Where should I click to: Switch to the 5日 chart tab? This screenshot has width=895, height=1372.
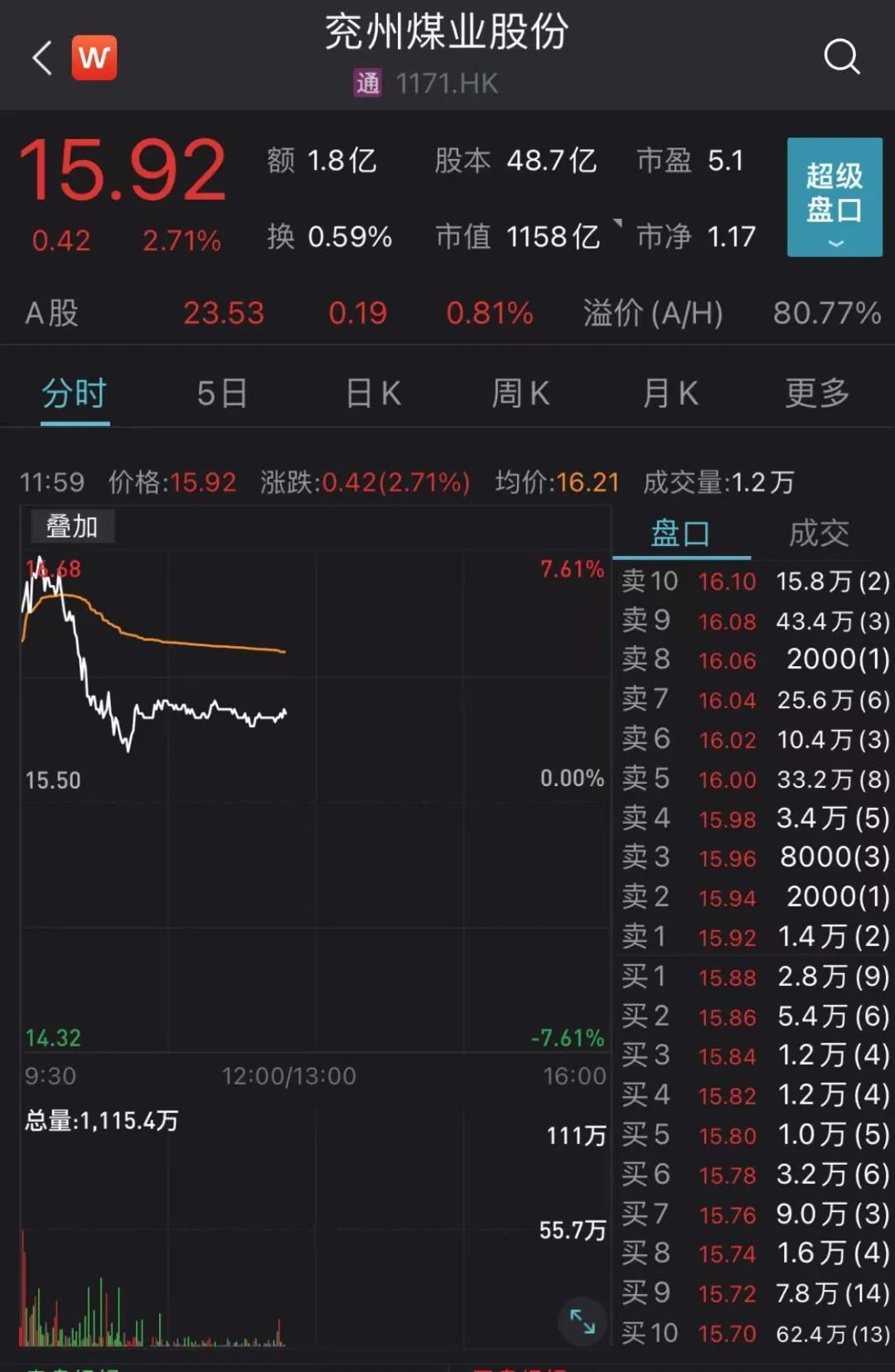[222, 394]
